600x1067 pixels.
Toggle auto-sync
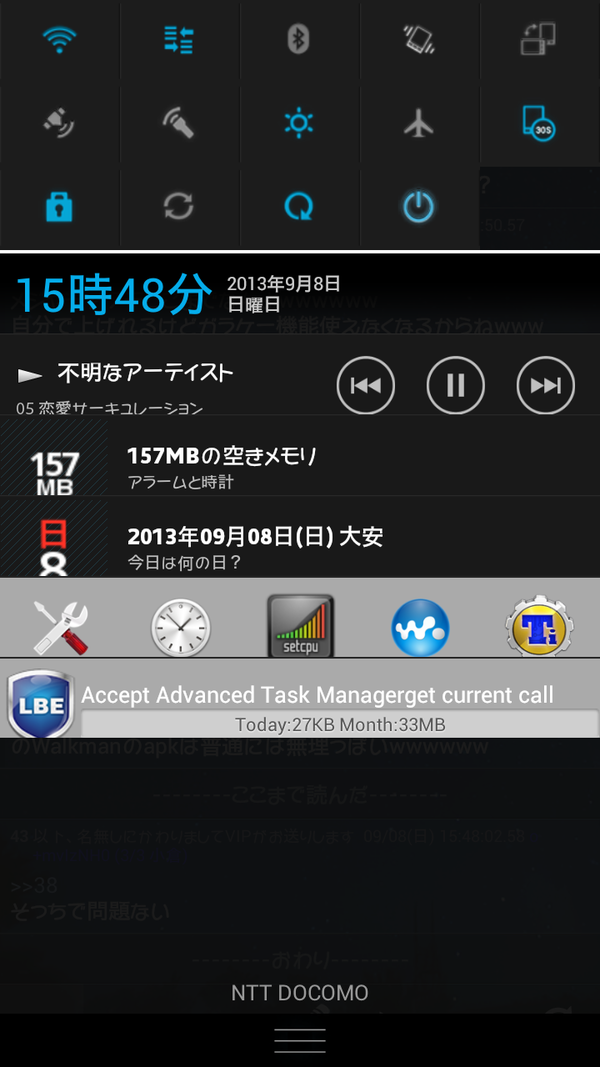click(x=180, y=207)
